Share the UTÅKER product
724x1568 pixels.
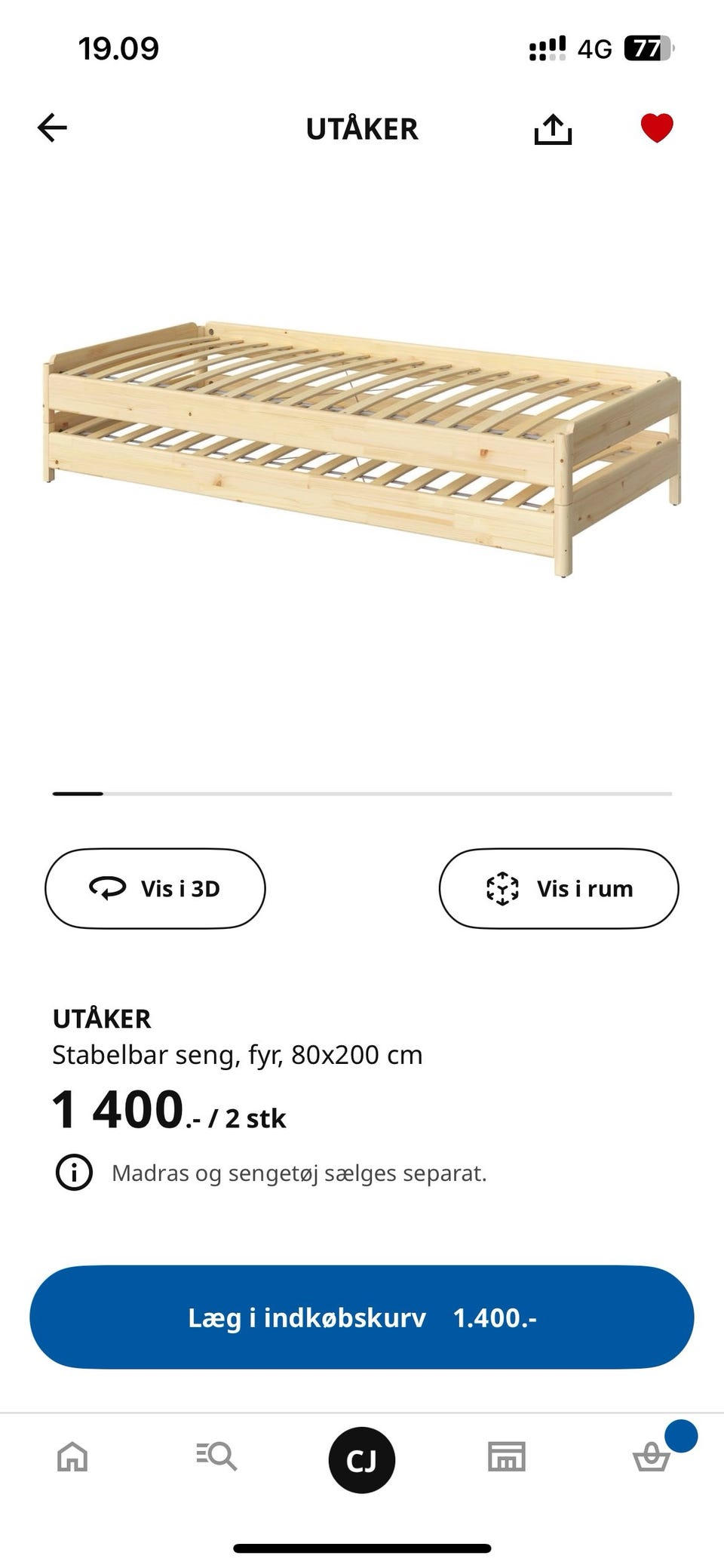553,129
